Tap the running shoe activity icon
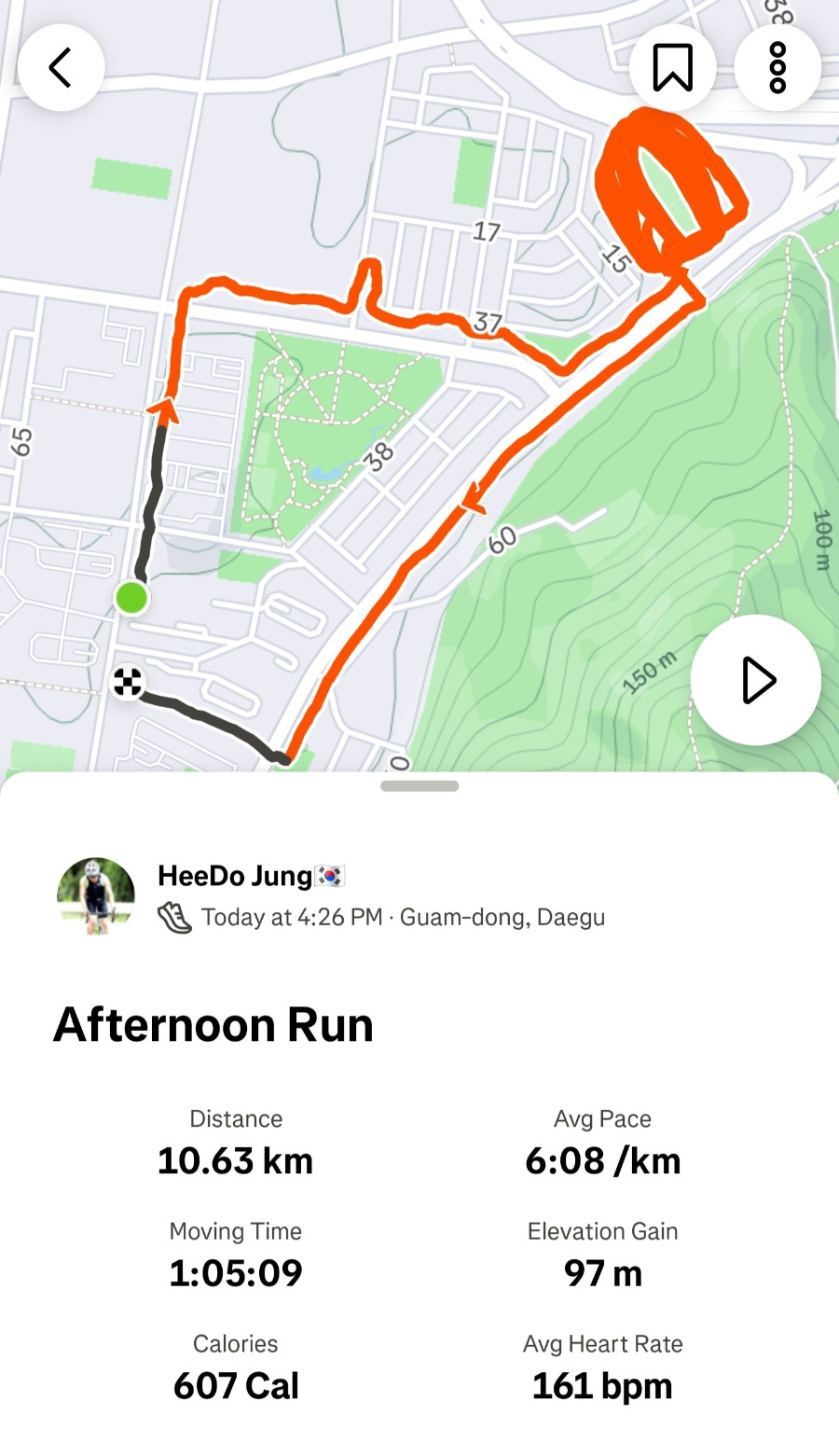The height and width of the screenshot is (1456, 839). [172, 917]
